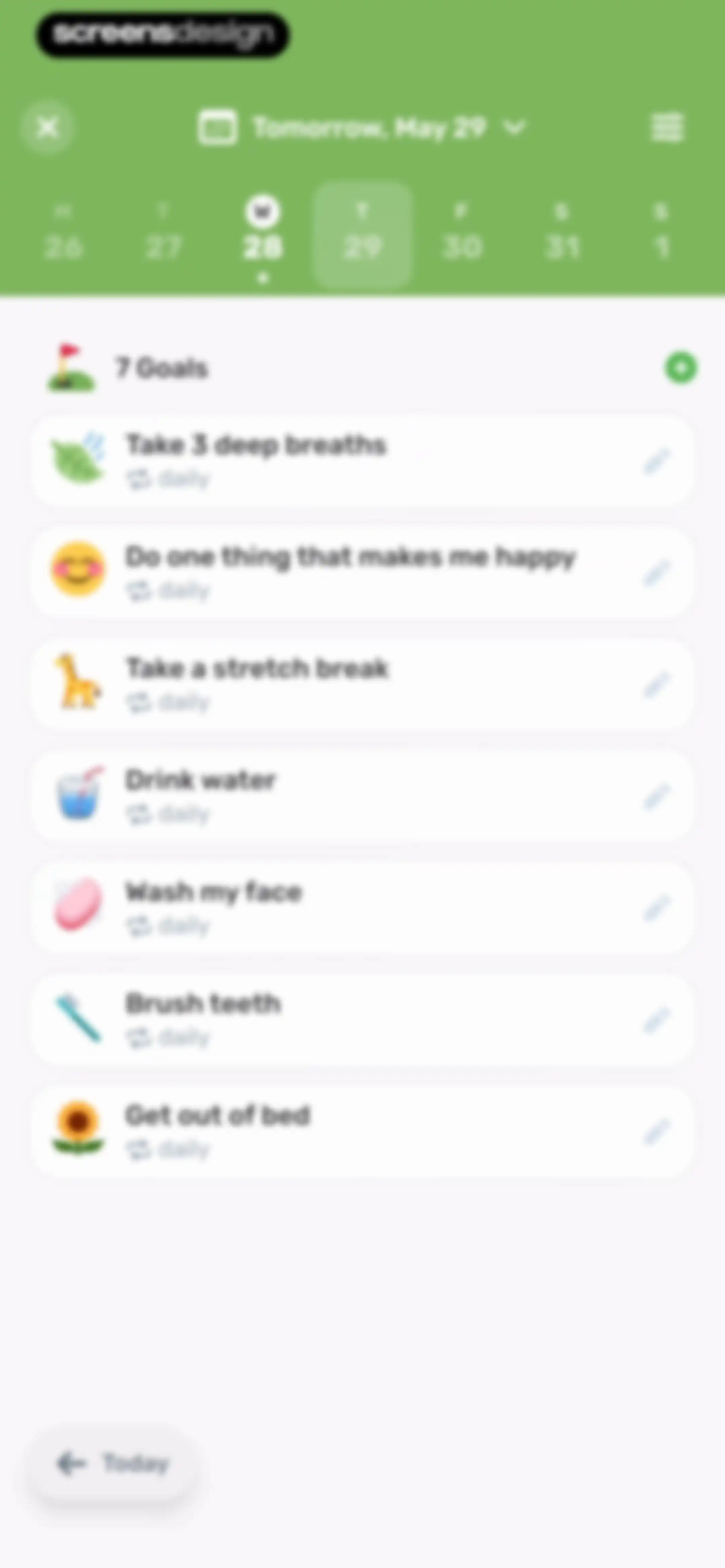The height and width of the screenshot is (1568, 725).
Task: Edit the Wash my face goal
Action: tap(657, 908)
